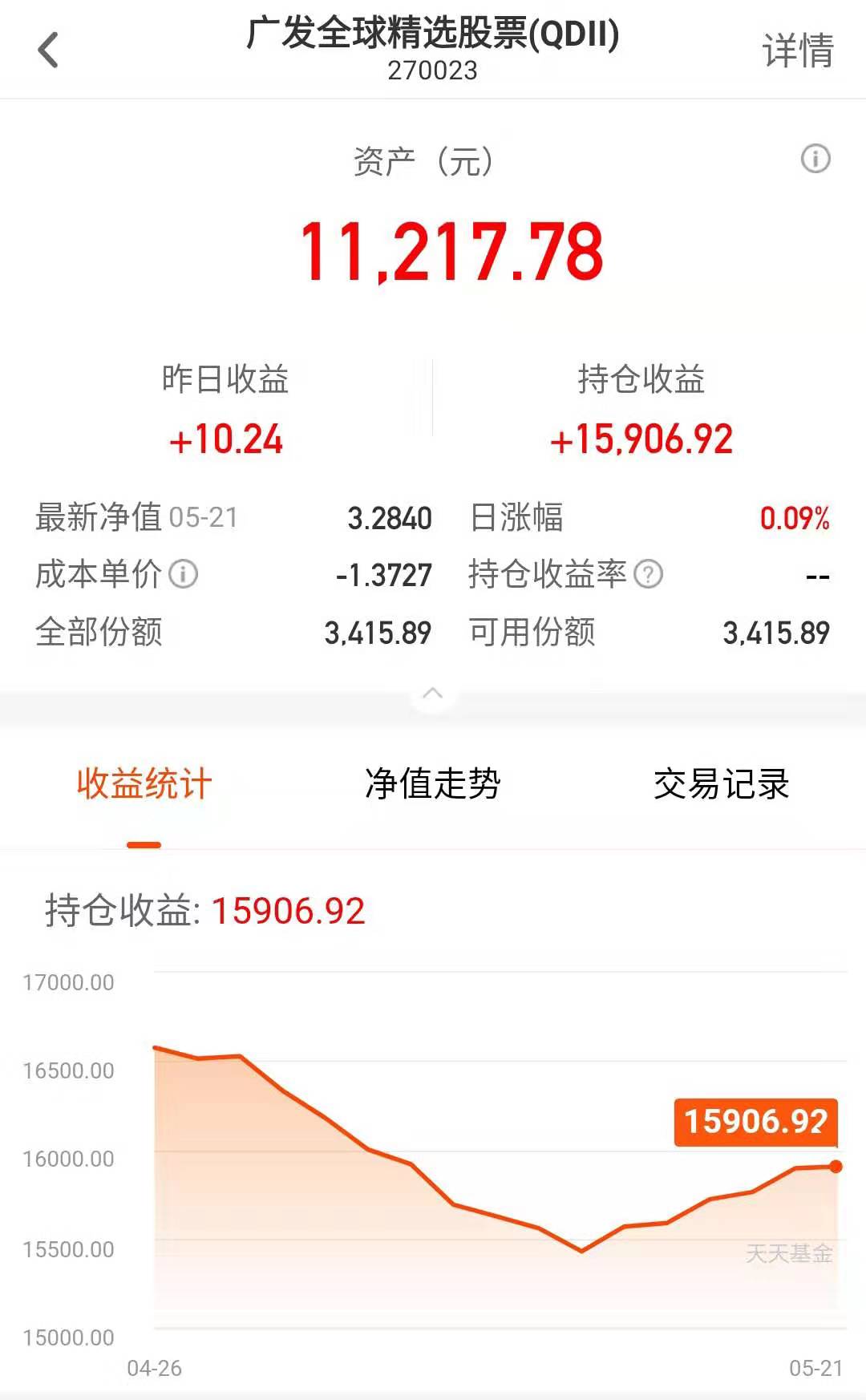Tap the info icon next to 成本单价
Screen dimensions: 866x1400
[184, 574]
